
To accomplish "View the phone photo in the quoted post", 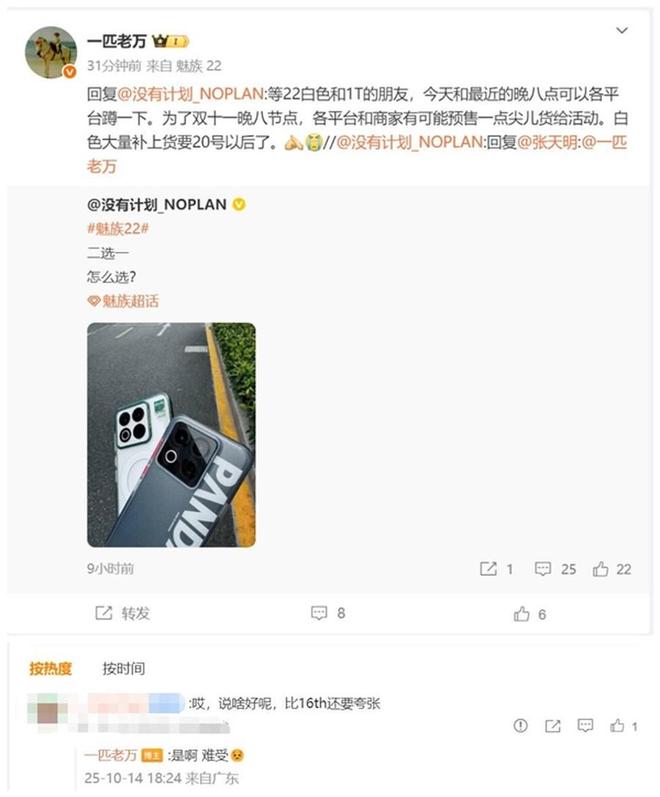I will (x=171, y=434).
